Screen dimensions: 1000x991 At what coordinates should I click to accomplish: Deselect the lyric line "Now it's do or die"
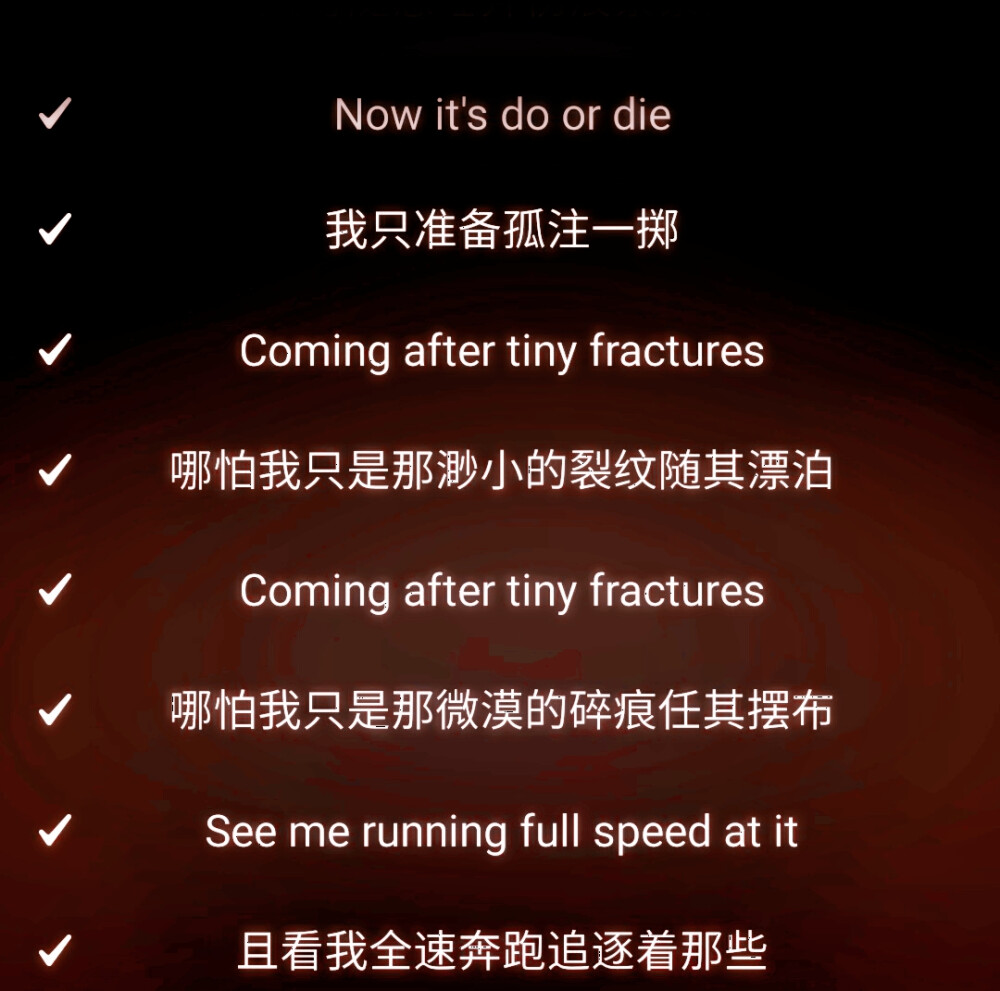tap(54, 112)
